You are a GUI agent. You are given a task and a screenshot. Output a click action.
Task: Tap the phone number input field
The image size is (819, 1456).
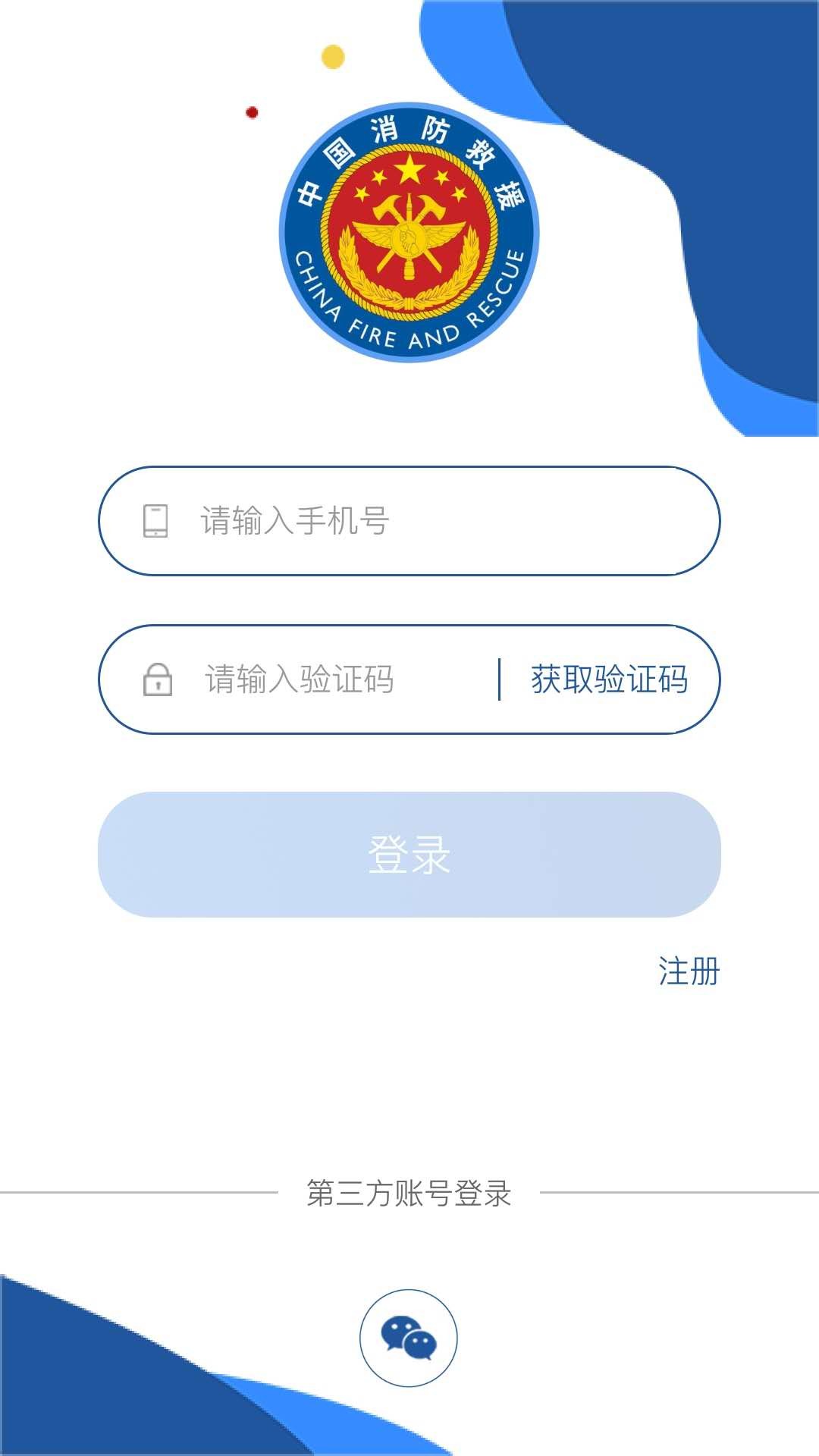[x=409, y=521]
